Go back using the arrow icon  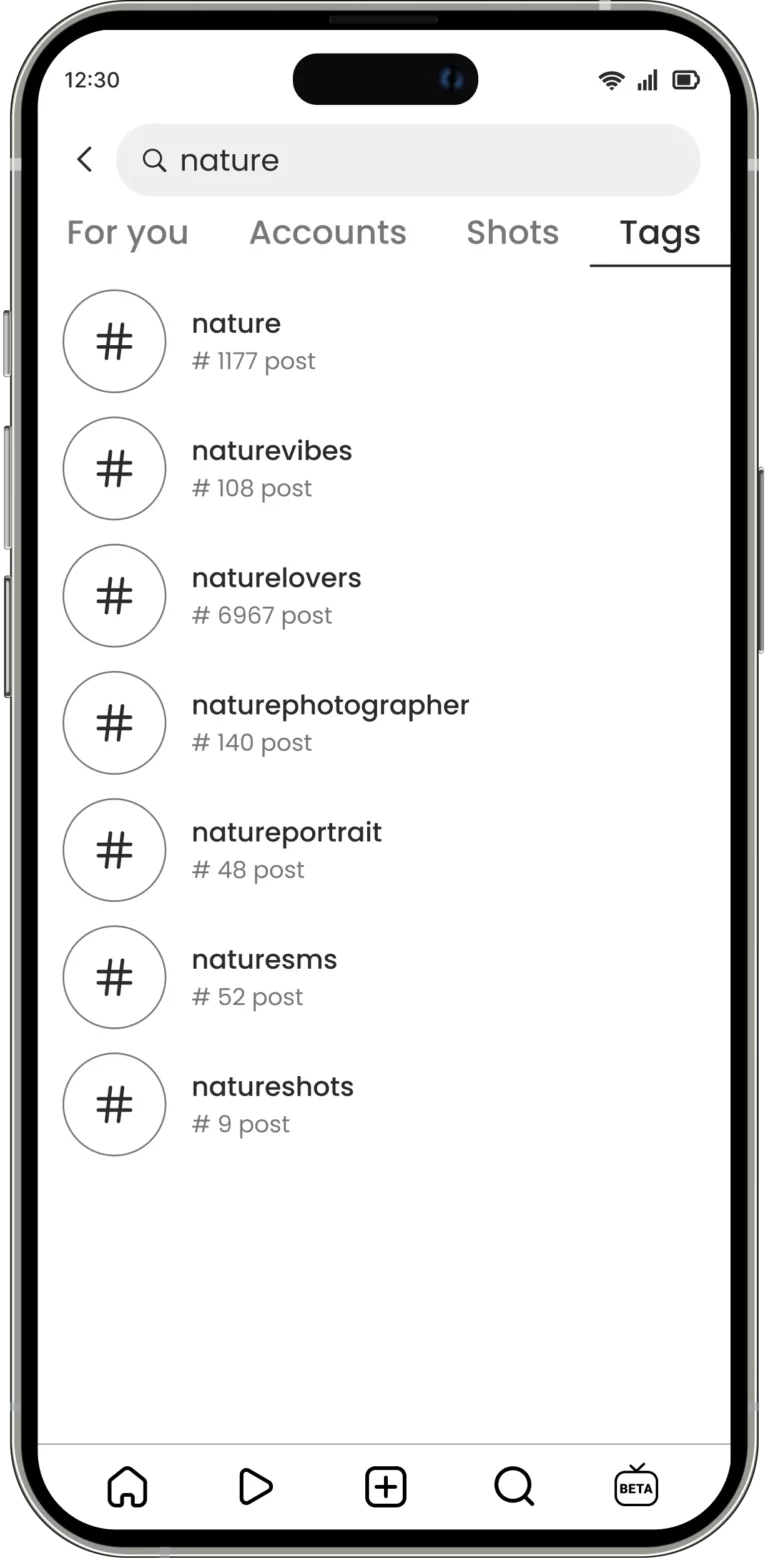pos(85,159)
